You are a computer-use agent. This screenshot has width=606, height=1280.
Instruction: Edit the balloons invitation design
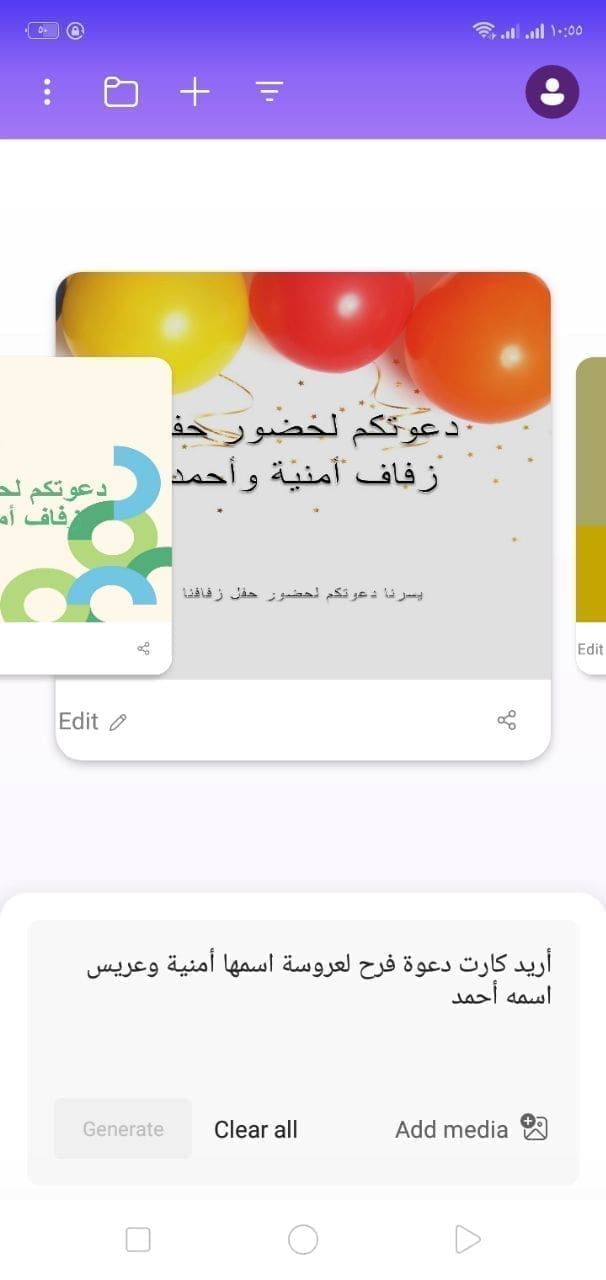pyautogui.click(x=93, y=721)
